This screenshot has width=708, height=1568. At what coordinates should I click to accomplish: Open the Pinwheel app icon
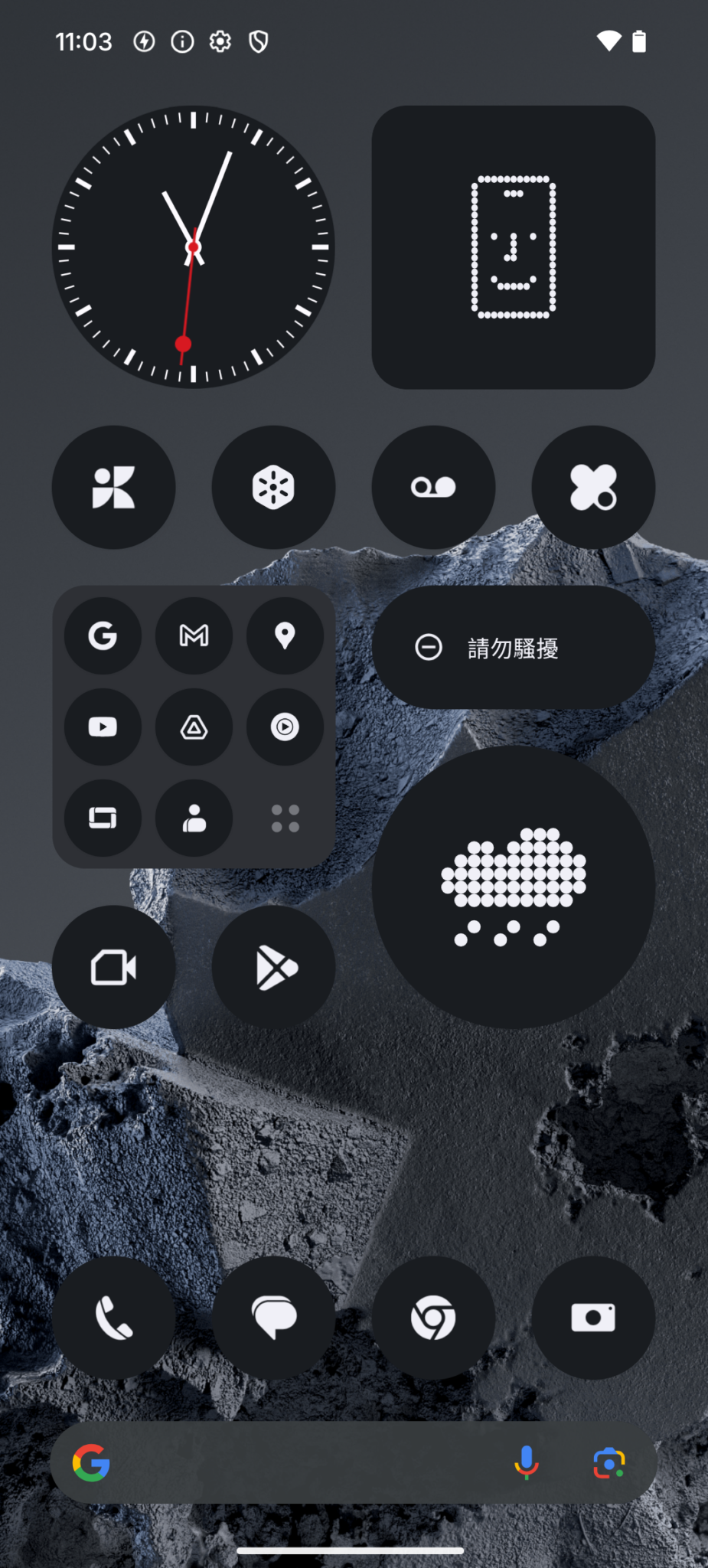[x=113, y=487]
